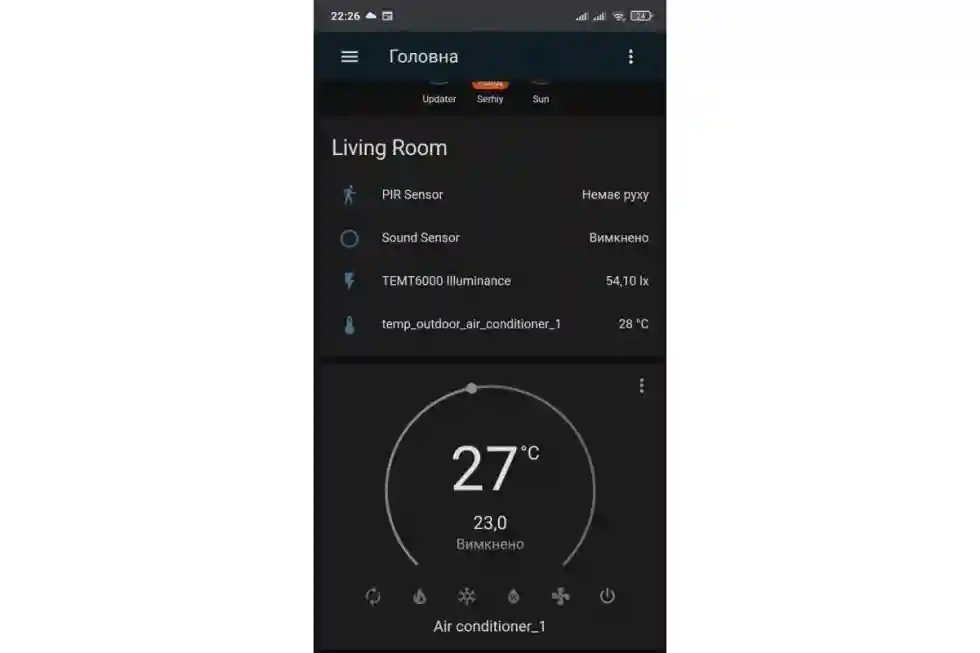Open the Updater badge
The width and height of the screenshot is (980, 653).
tap(439, 88)
